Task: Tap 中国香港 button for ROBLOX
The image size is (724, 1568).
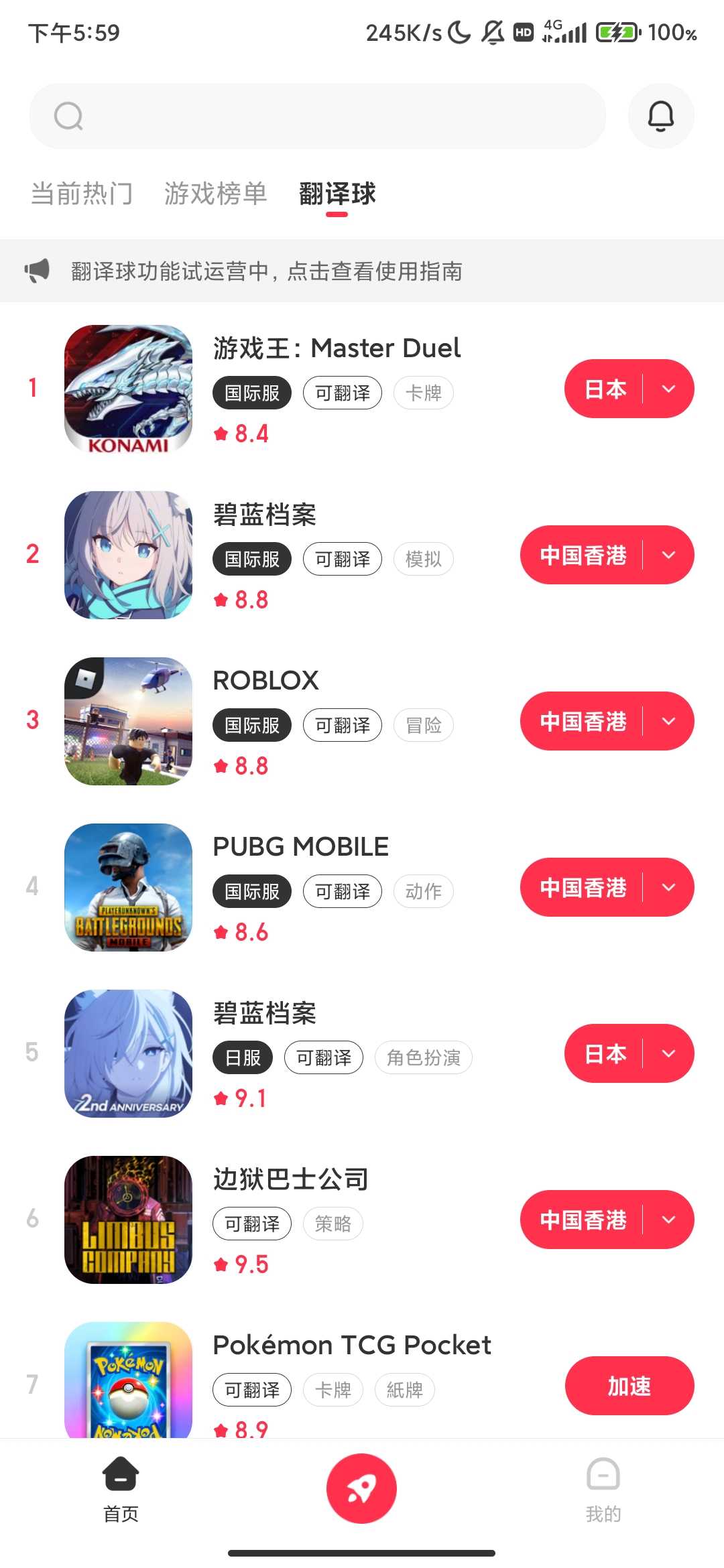Action: coord(583,721)
